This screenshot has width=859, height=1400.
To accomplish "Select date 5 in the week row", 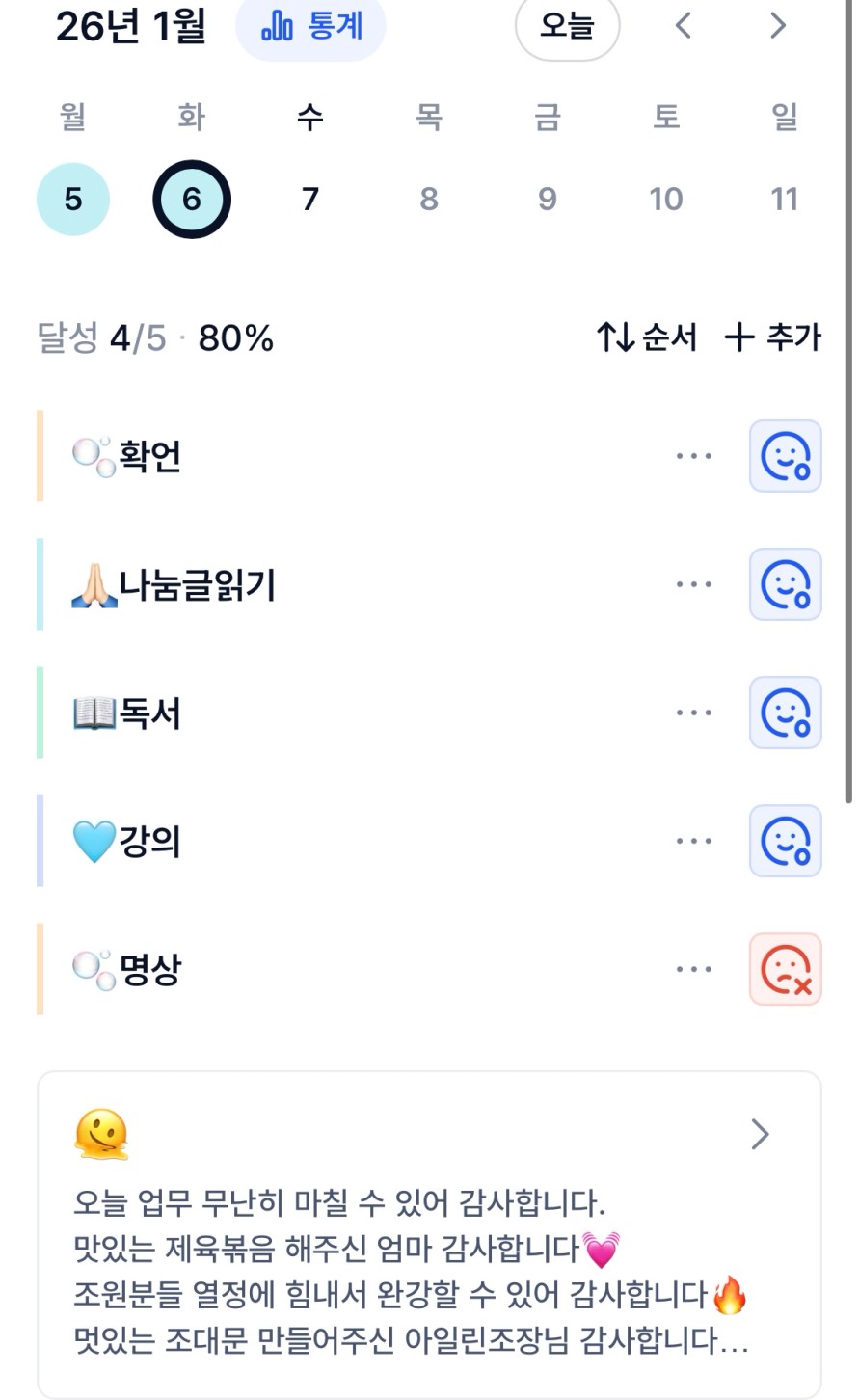I will coord(73,200).
